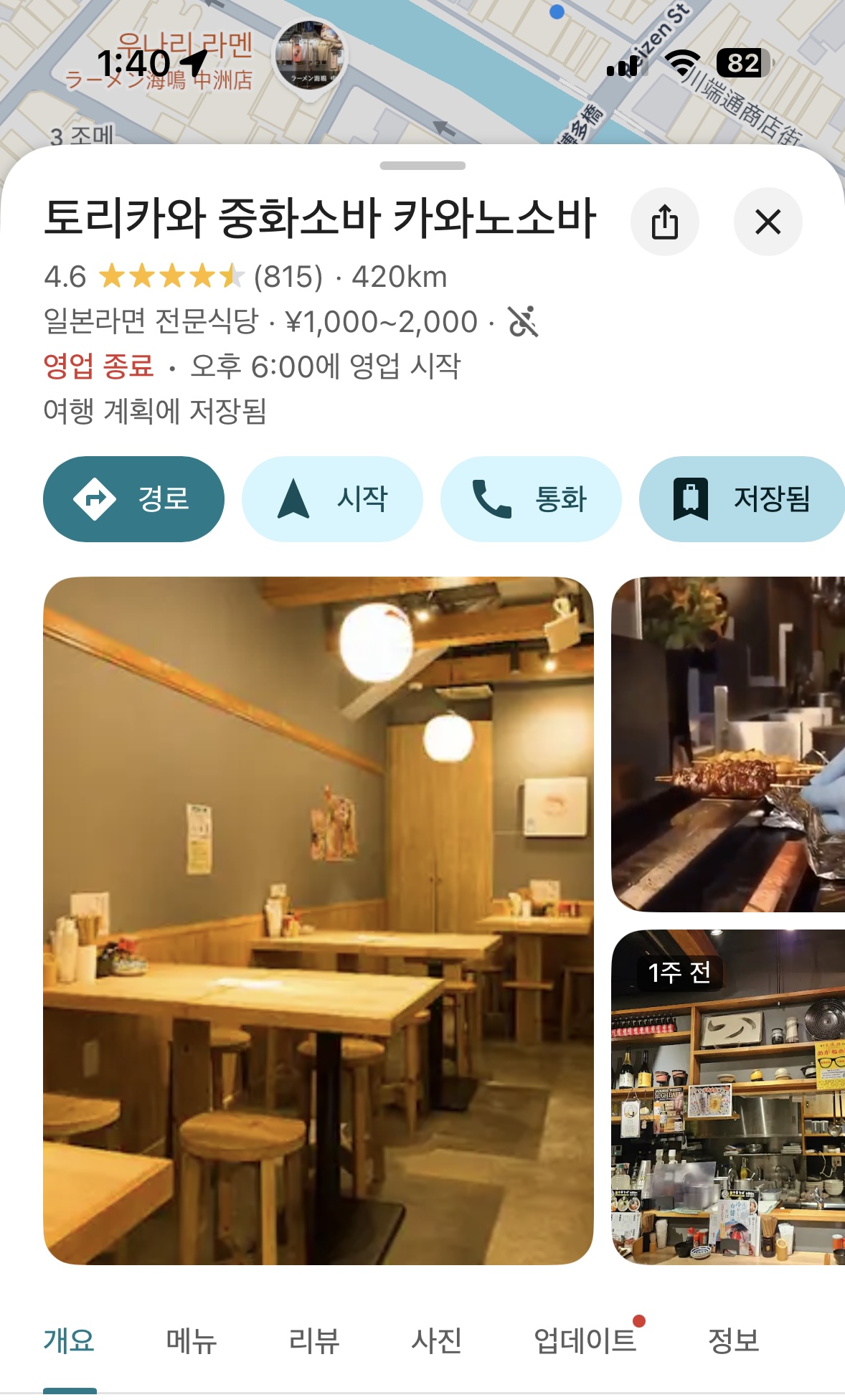The width and height of the screenshot is (845, 1400).
Task: Switch to the 메뉴 tab
Action: pyautogui.click(x=192, y=1340)
